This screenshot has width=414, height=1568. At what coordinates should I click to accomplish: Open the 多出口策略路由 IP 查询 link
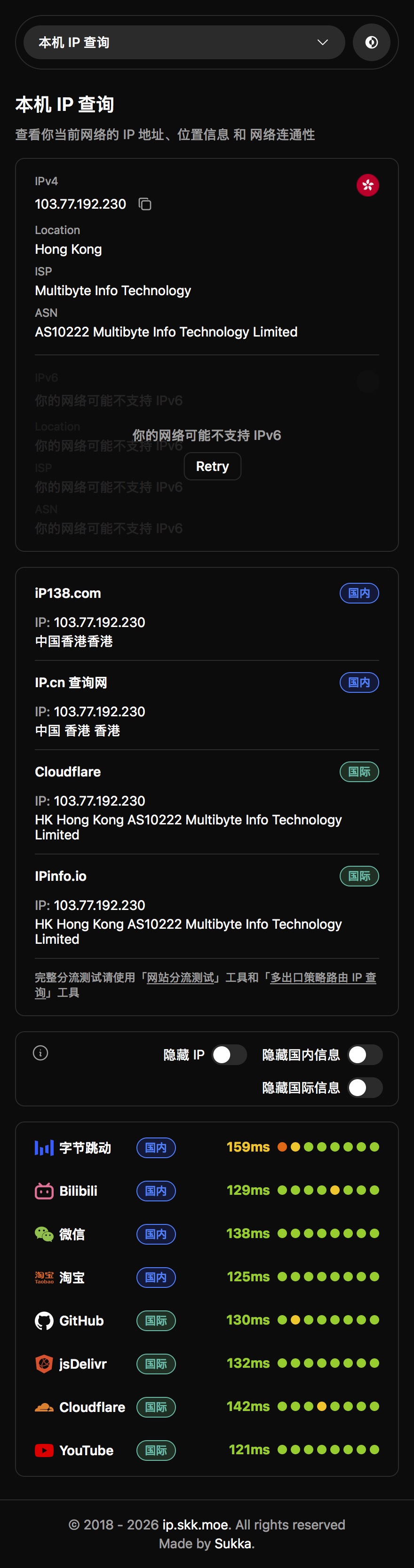tap(323, 978)
